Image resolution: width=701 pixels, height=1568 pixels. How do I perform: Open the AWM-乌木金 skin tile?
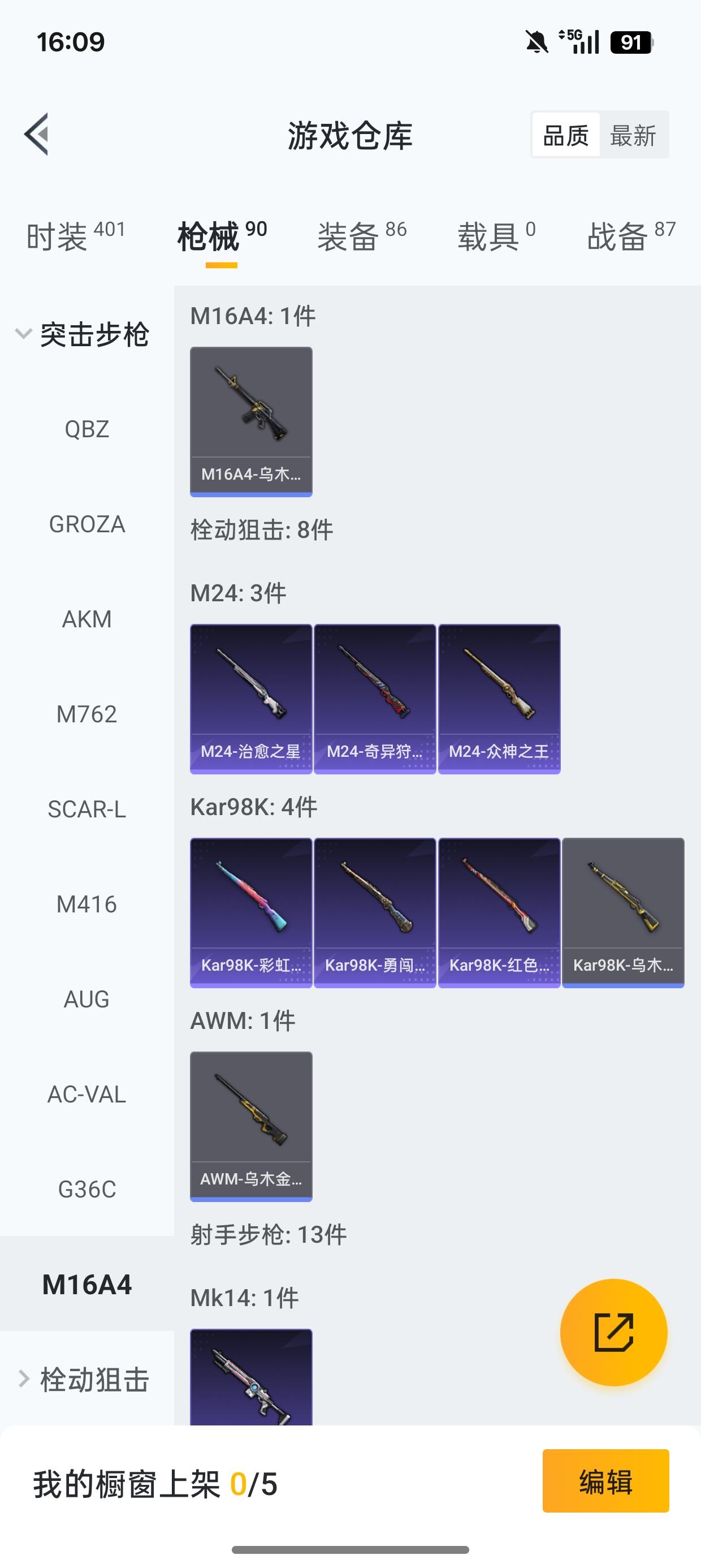coord(250,1126)
